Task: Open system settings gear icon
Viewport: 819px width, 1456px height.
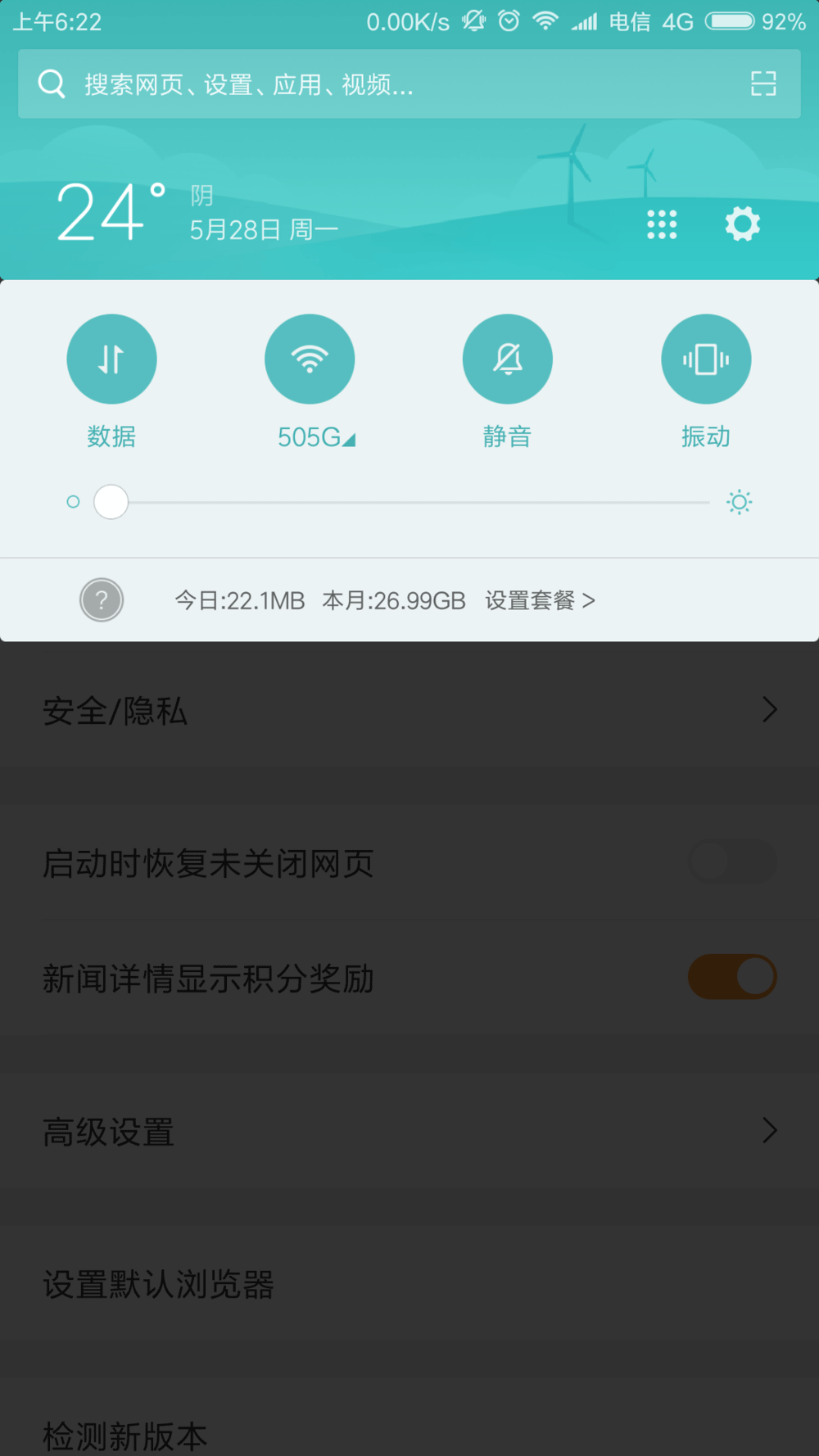Action: (x=742, y=224)
